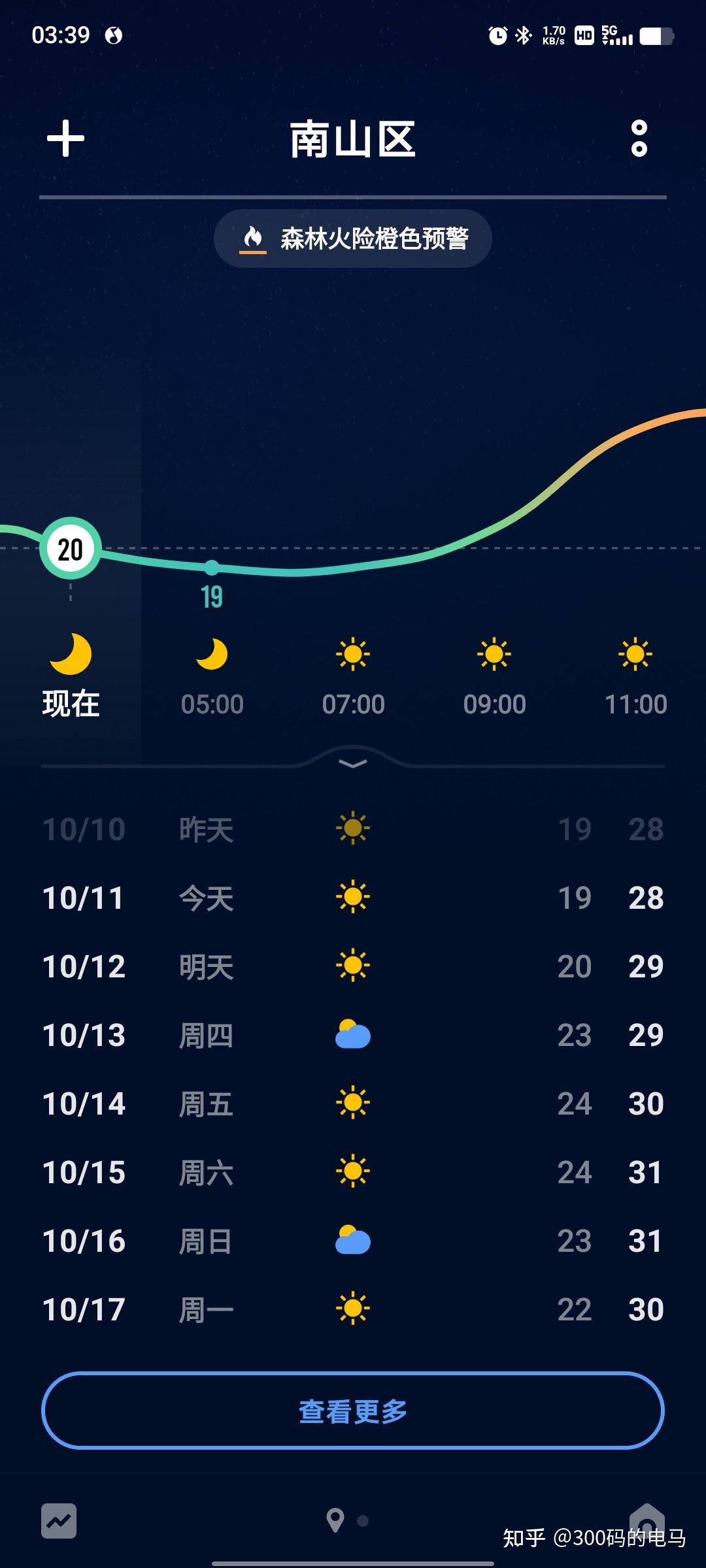This screenshot has height=1568, width=706.
Task: Tap the location page indicator
Action: tap(335, 1521)
